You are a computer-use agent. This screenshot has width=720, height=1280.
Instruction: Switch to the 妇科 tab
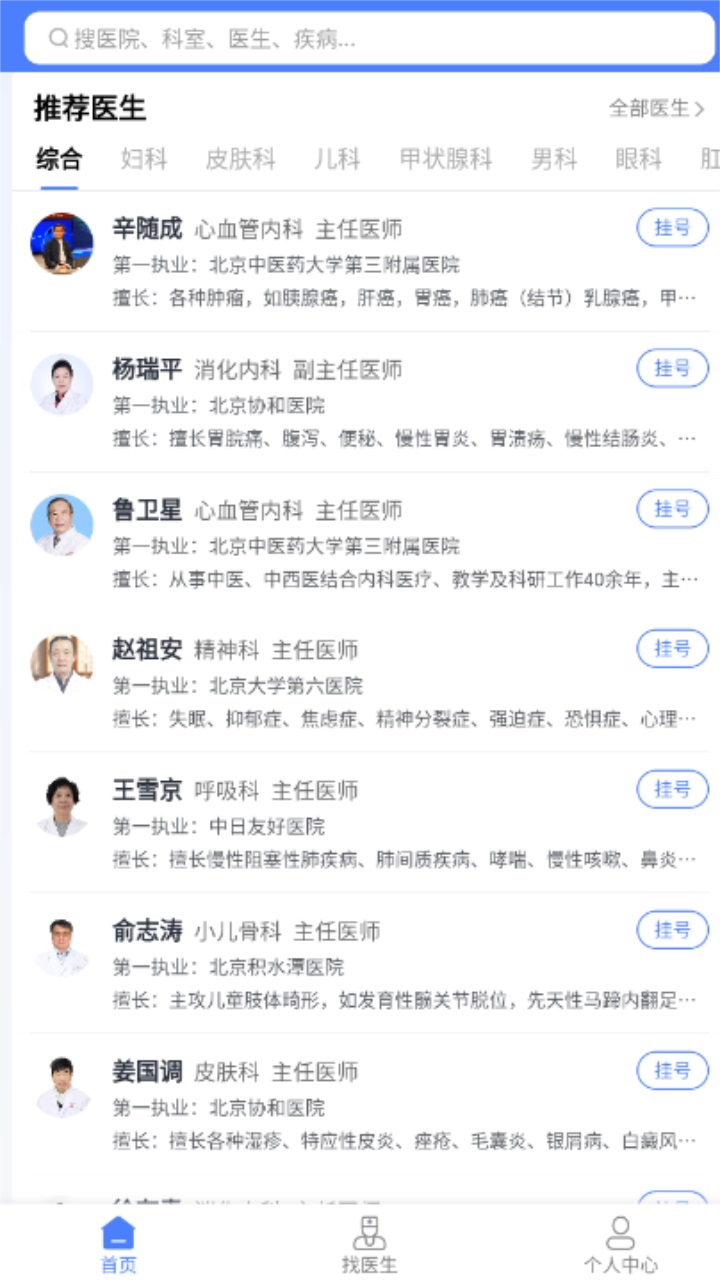[x=144, y=158]
